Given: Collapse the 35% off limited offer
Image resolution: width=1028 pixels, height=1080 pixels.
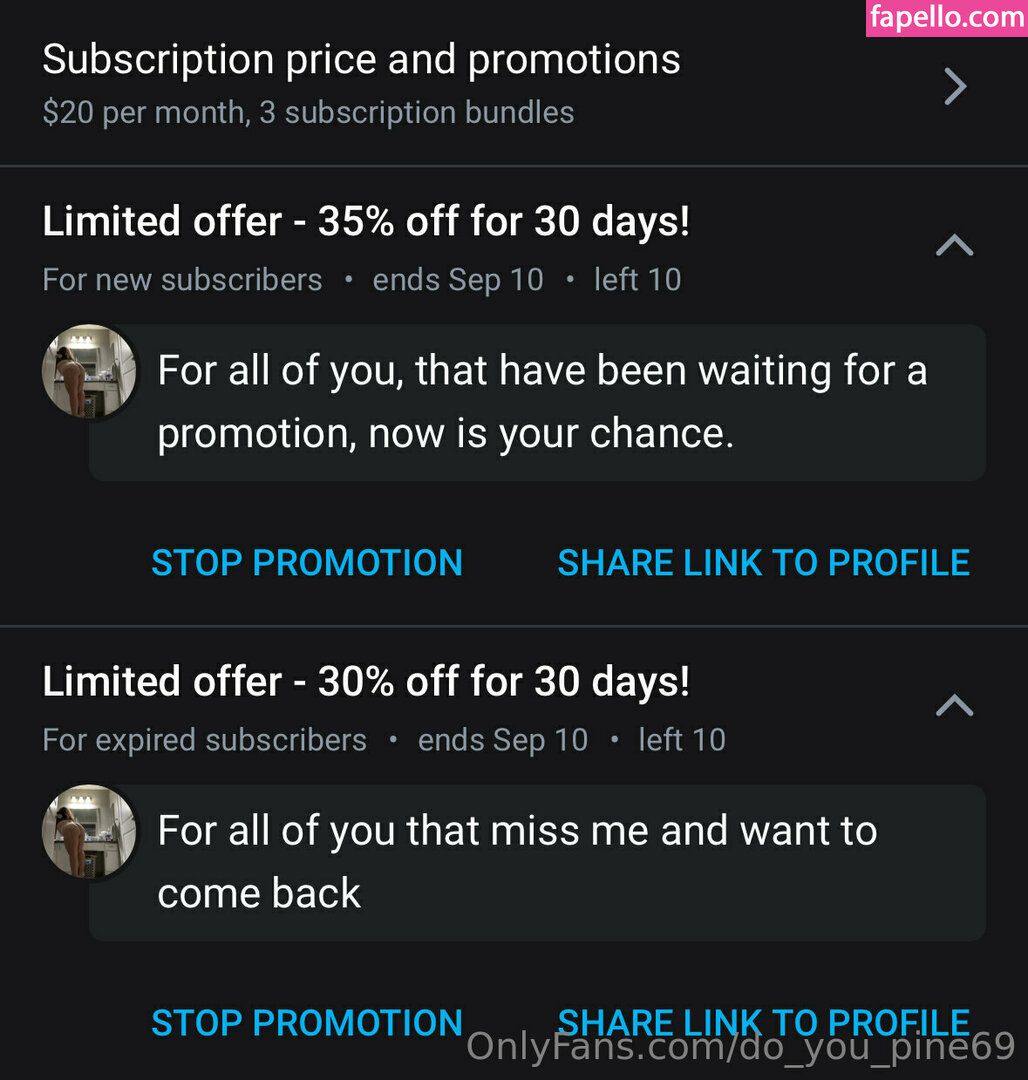Looking at the screenshot, I should pyautogui.click(x=954, y=245).
